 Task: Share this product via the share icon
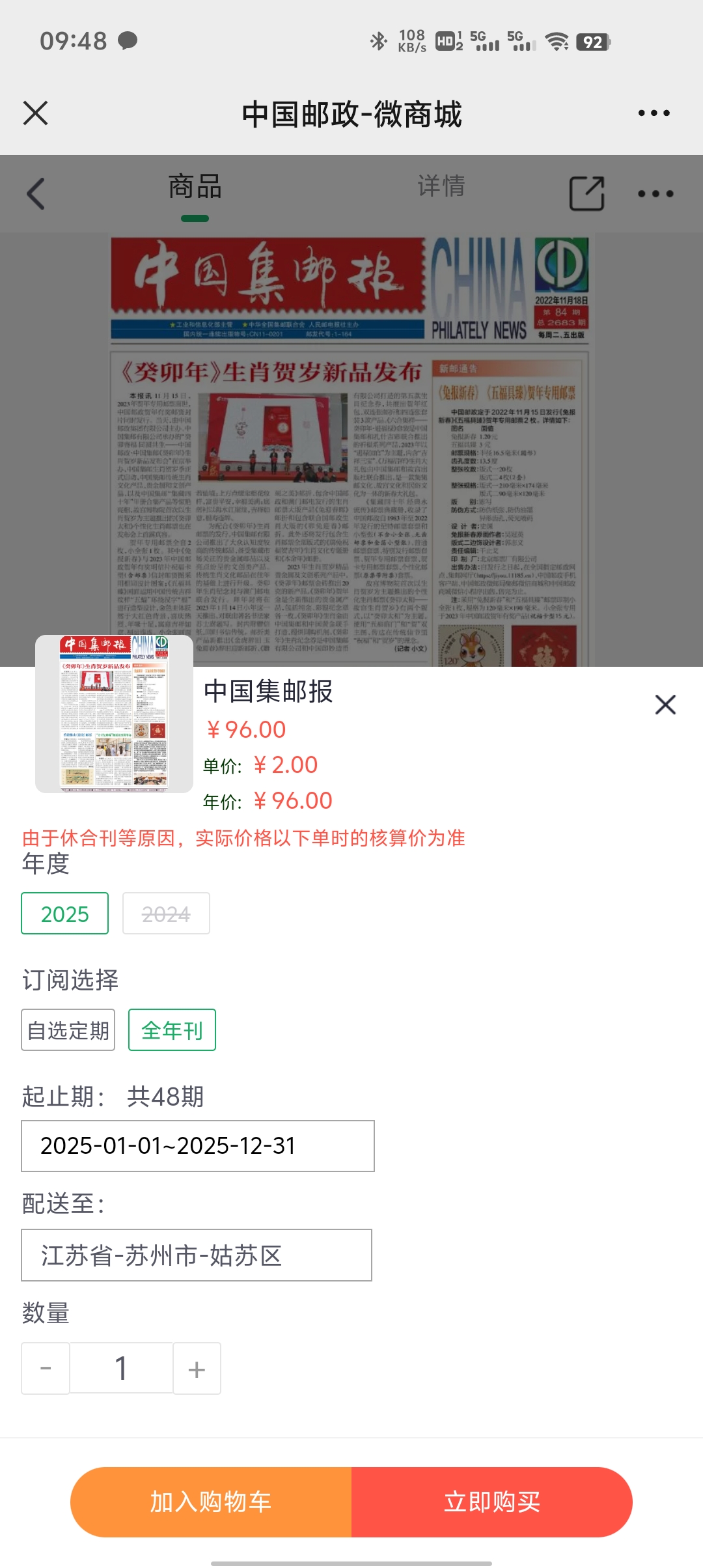(587, 193)
